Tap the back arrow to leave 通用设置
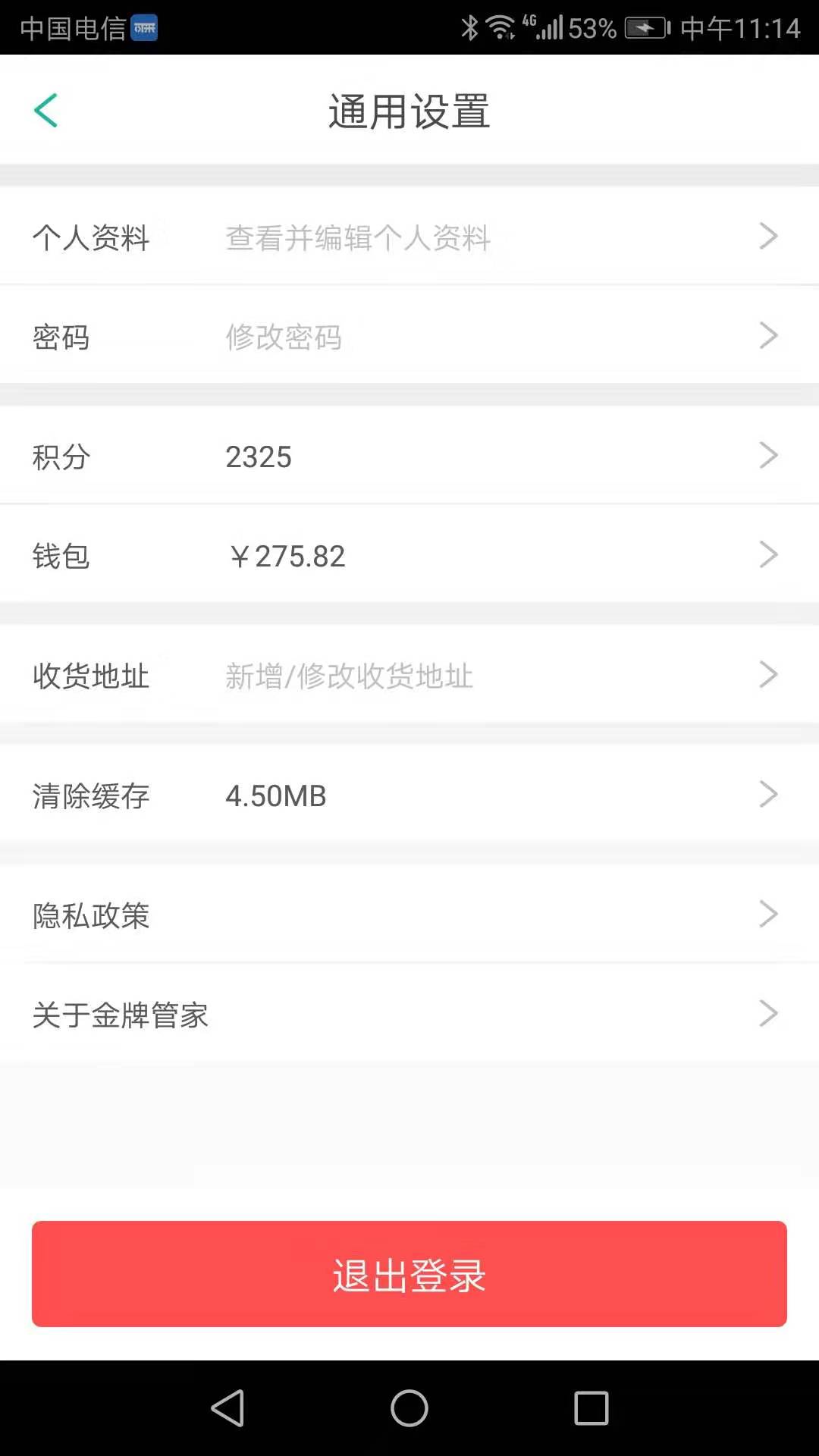Image resolution: width=819 pixels, height=1456 pixels. (x=45, y=109)
